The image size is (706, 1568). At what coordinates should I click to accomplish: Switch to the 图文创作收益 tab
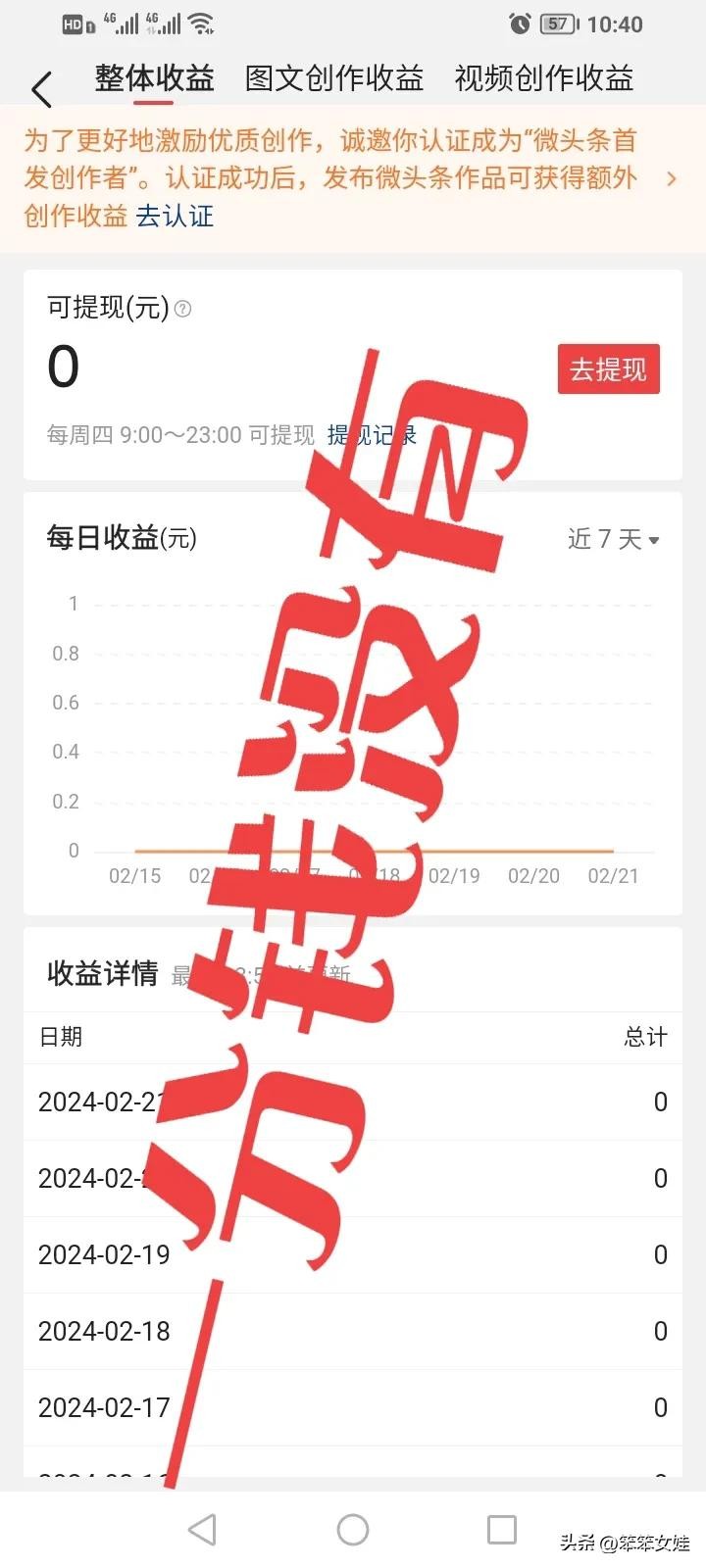pyautogui.click(x=333, y=78)
